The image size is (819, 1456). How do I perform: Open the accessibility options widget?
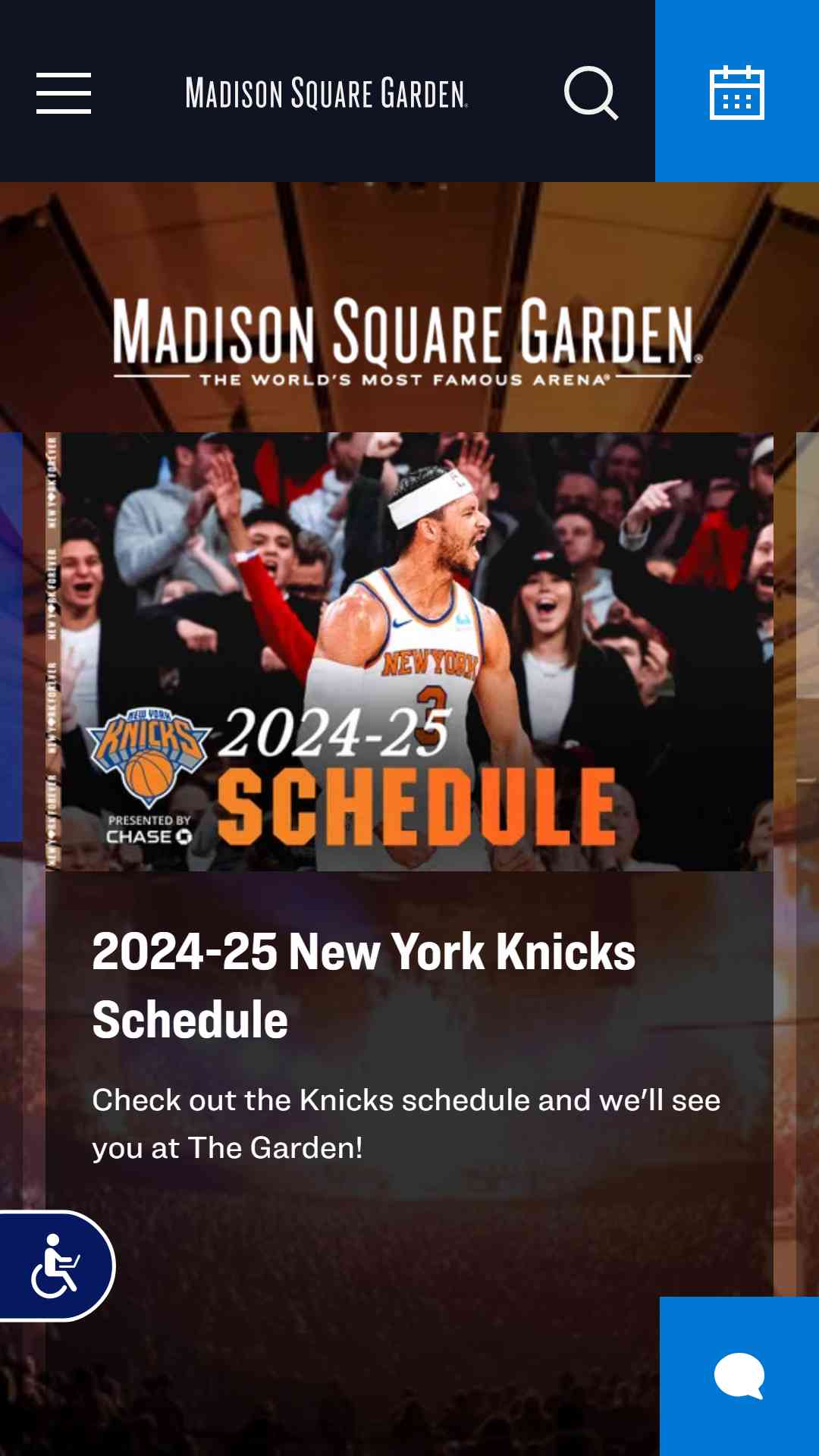coord(55,1266)
